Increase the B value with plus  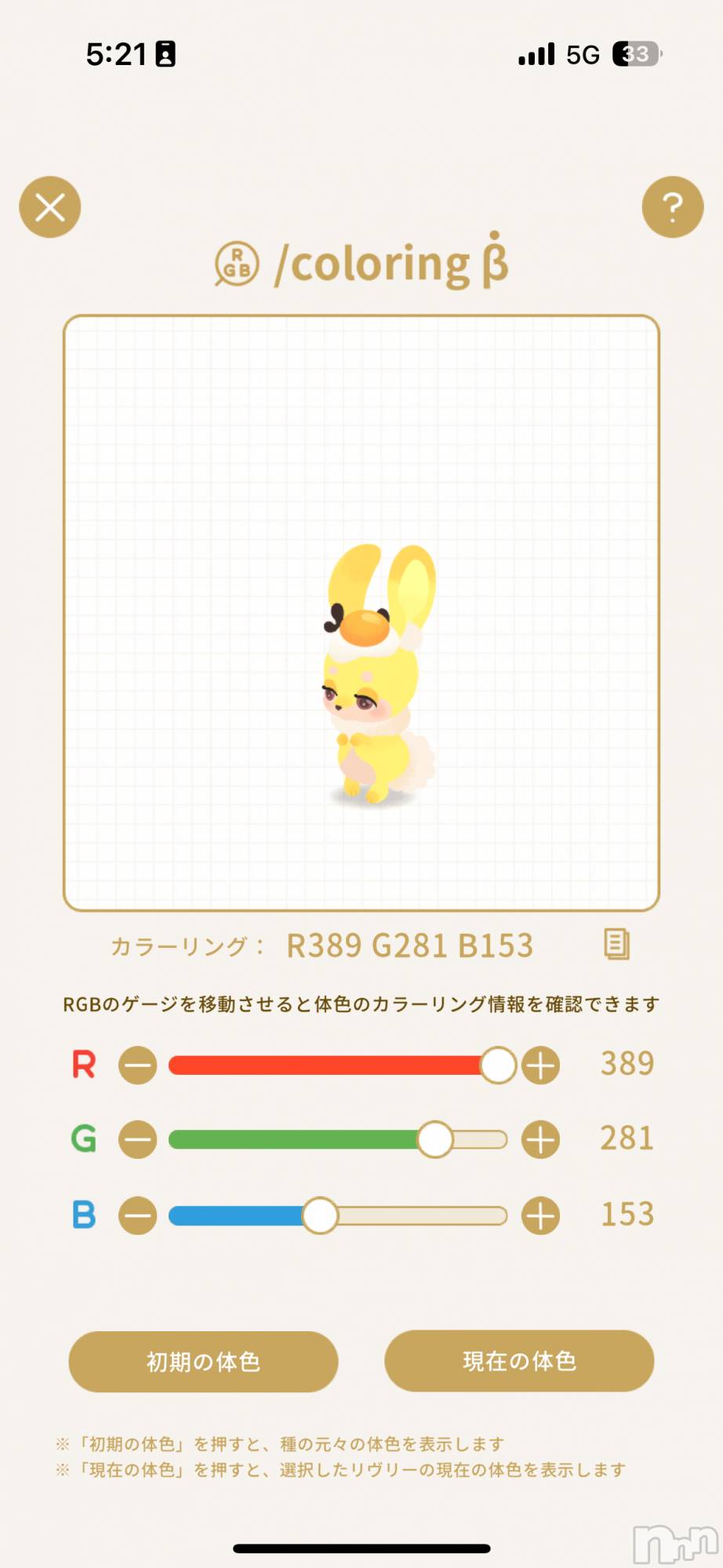tap(541, 1216)
